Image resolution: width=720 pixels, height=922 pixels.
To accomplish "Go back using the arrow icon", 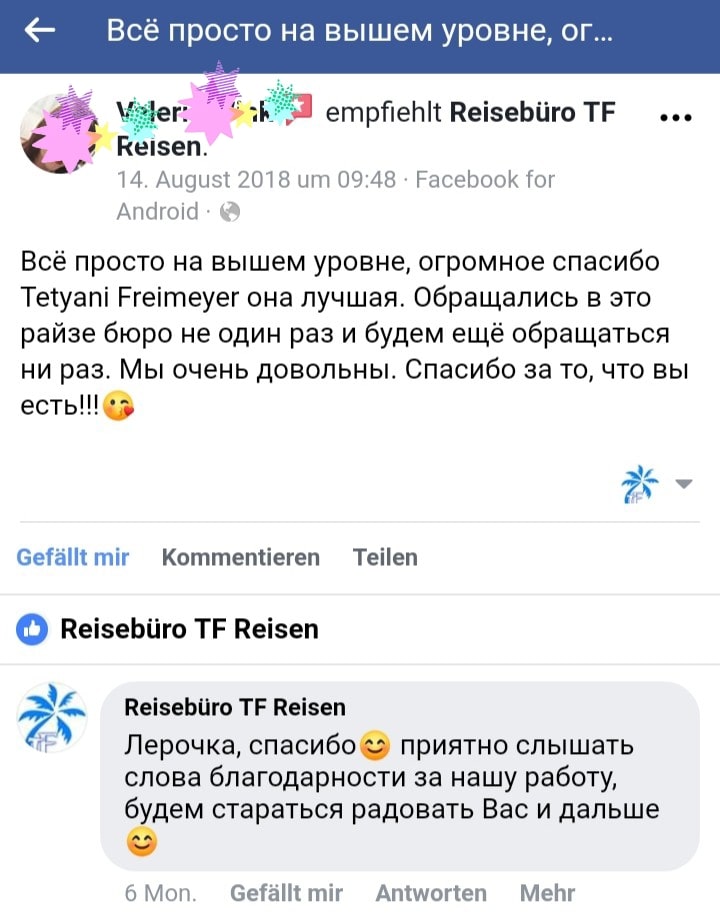I will point(41,31).
